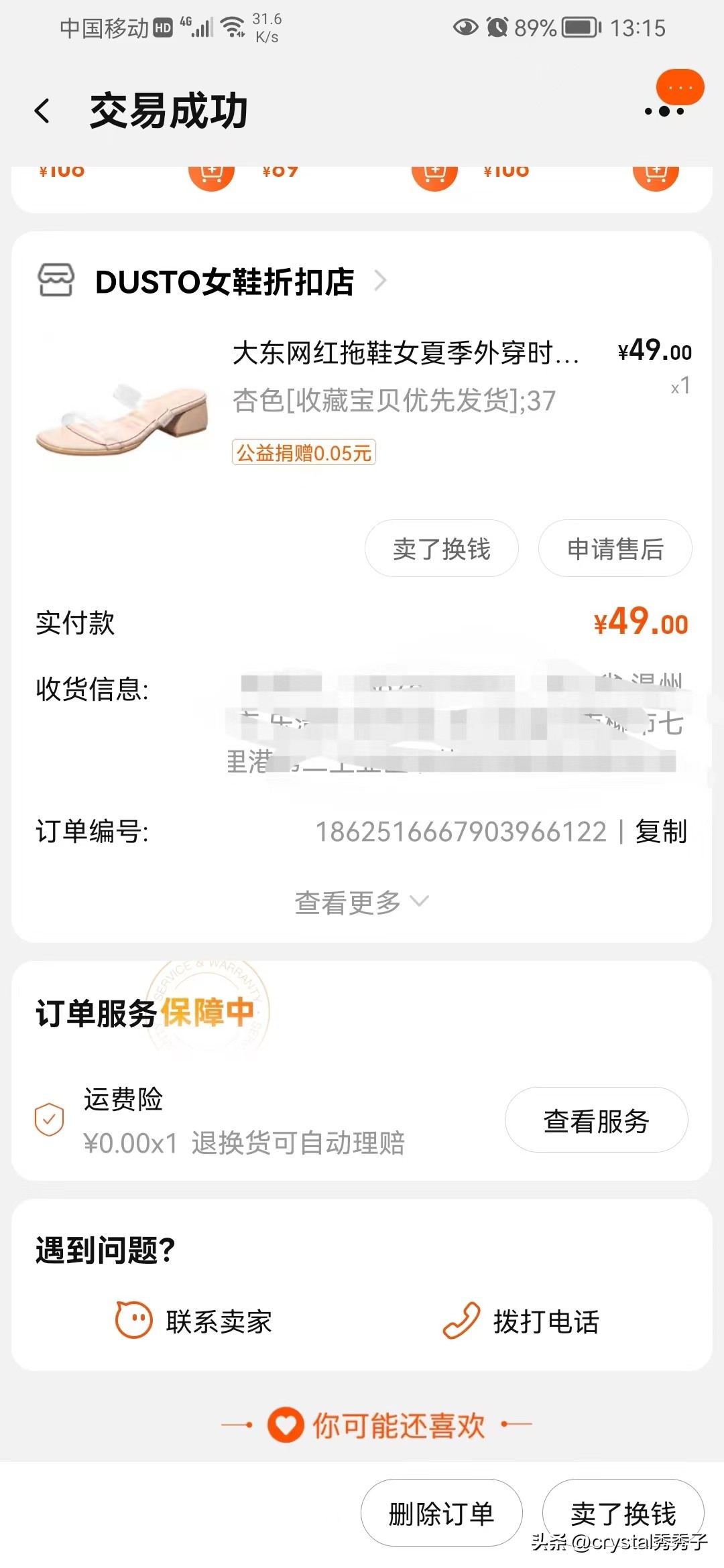This screenshot has width=724, height=1568.
Task: Tap 卖了换钱 under the sandal item
Action: 441,549
